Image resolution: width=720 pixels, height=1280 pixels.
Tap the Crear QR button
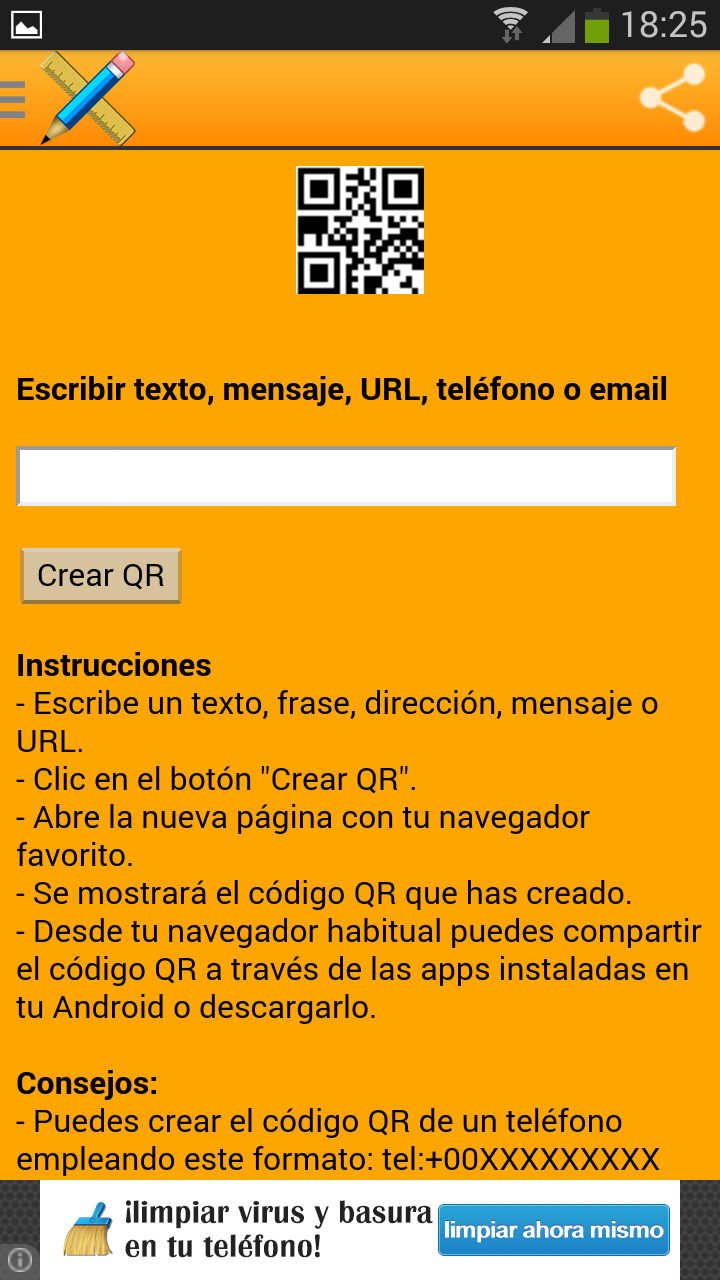(101, 576)
